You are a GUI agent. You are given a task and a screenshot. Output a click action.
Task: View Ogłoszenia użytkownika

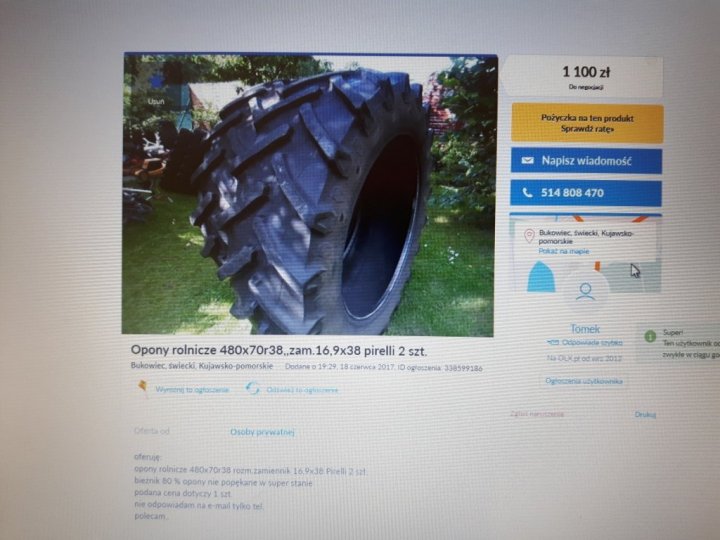coord(584,381)
